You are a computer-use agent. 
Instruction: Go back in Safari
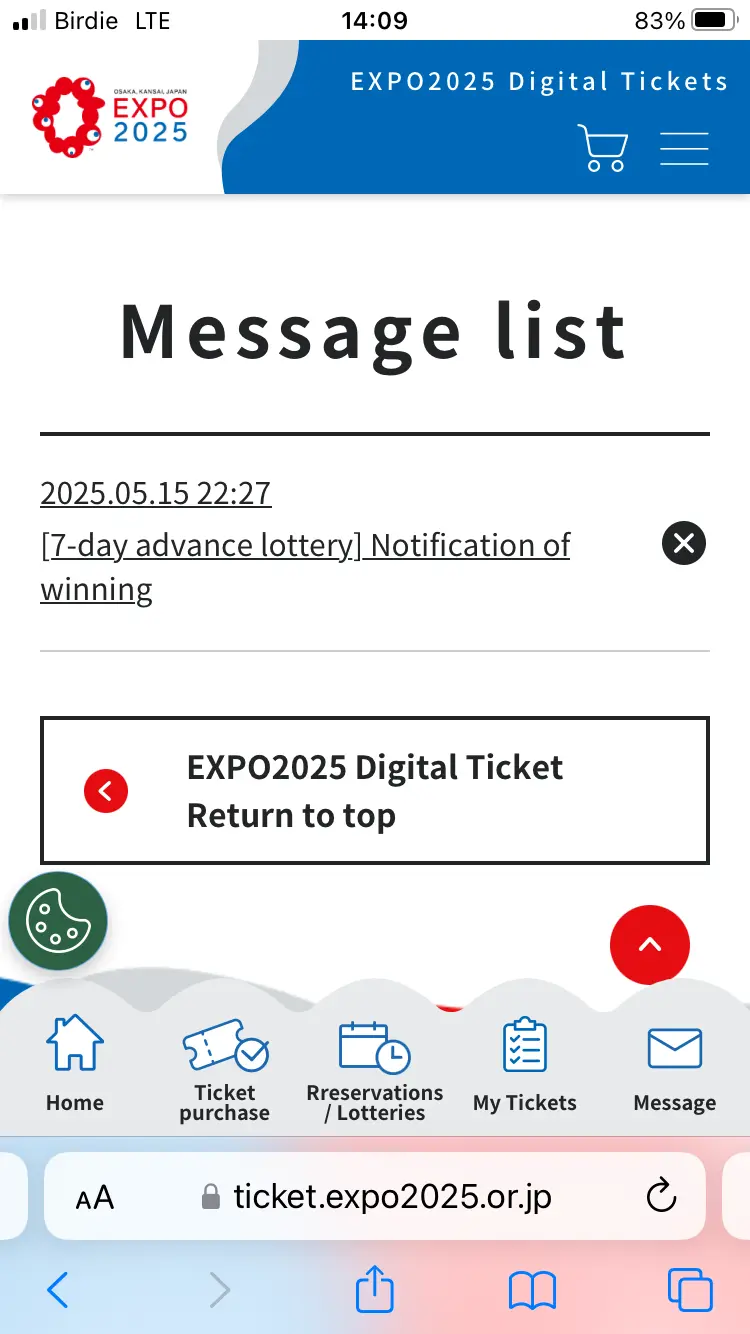pos(58,1290)
